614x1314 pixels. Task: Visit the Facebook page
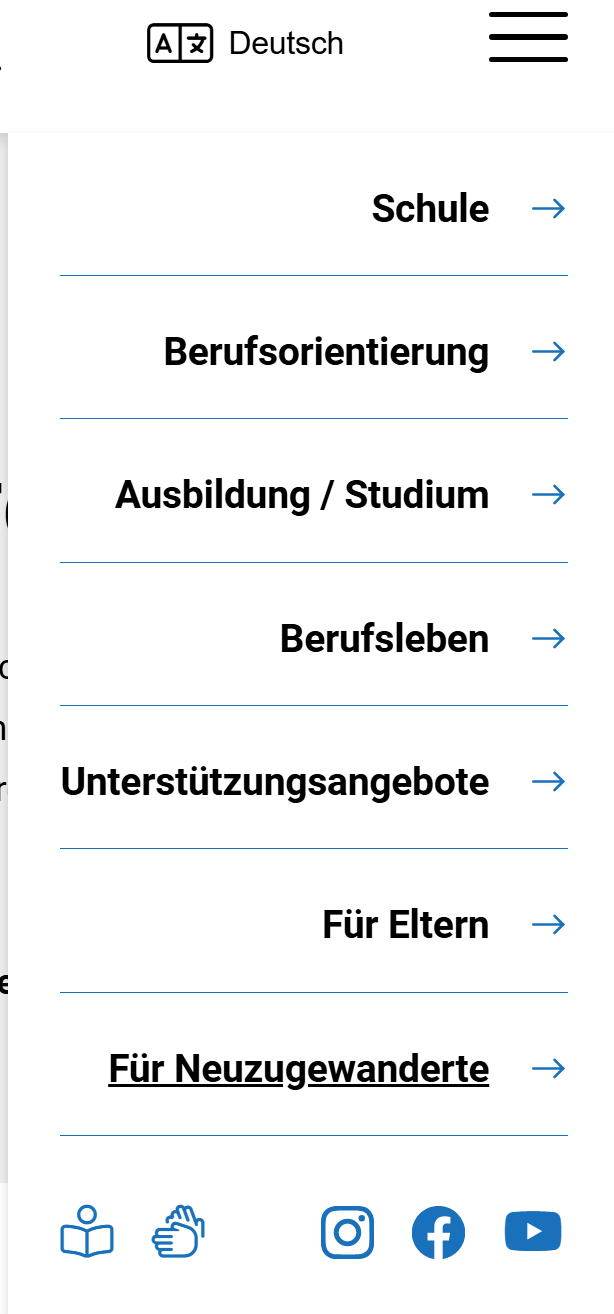[438, 1231]
